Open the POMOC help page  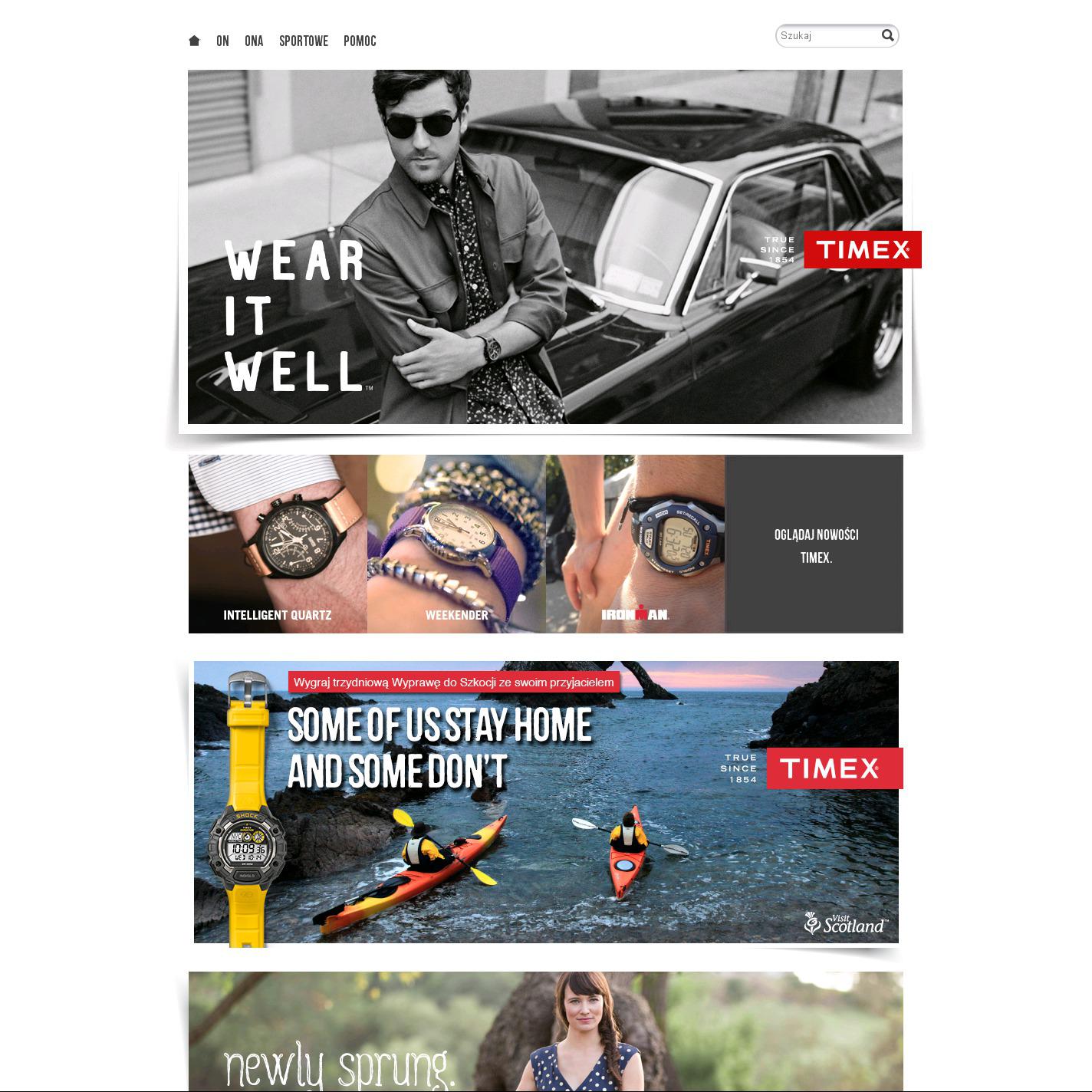point(360,41)
